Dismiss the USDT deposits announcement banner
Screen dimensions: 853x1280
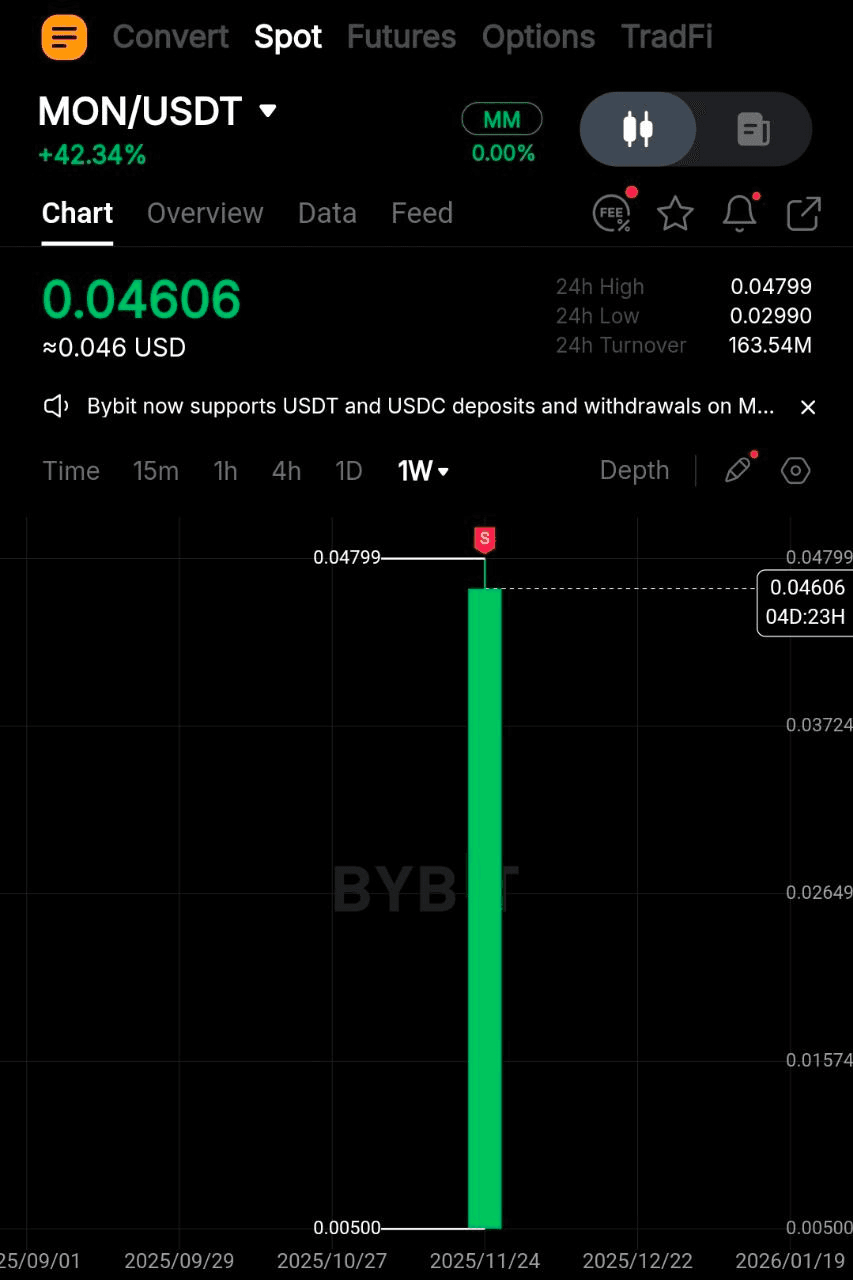click(808, 406)
